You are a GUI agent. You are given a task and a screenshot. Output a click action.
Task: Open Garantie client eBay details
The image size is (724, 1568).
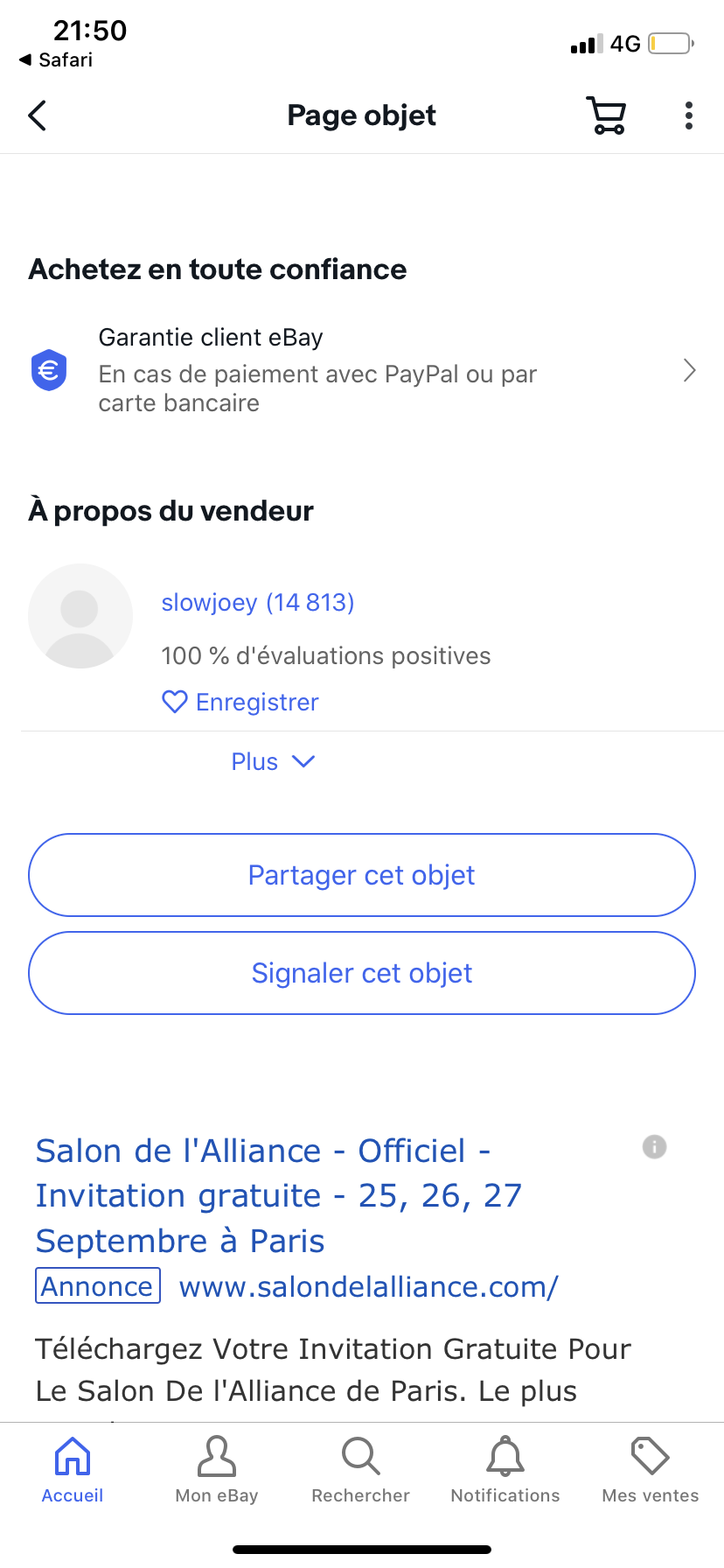tap(362, 370)
